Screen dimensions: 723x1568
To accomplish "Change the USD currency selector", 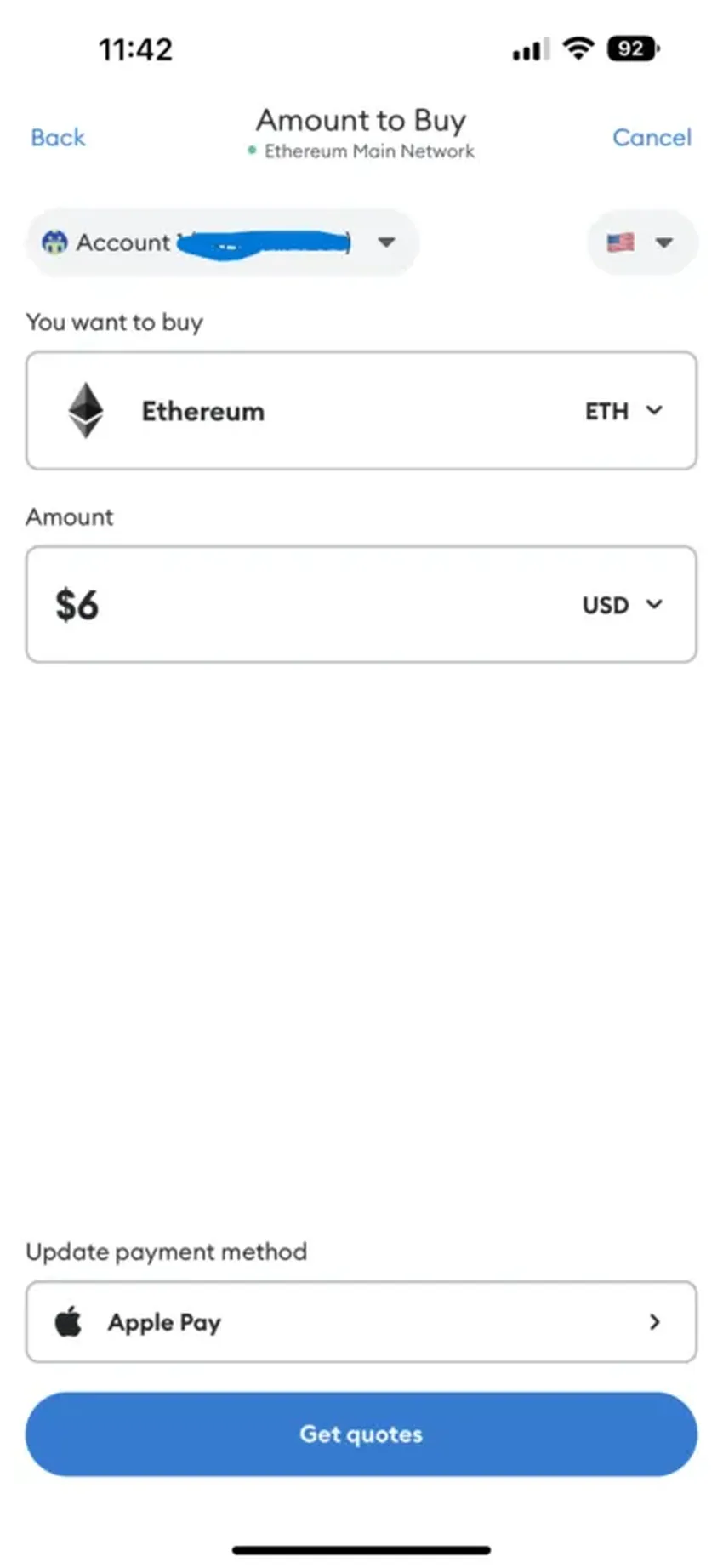I will [x=622, y=605].
